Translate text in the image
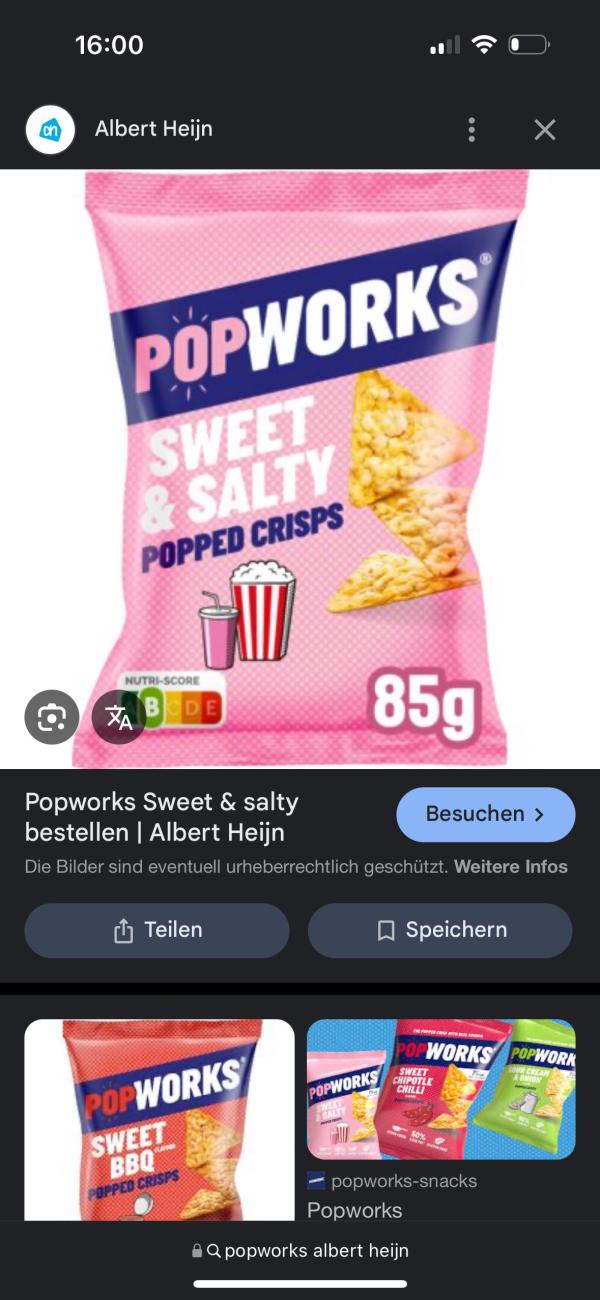 [x=119, y=717]
